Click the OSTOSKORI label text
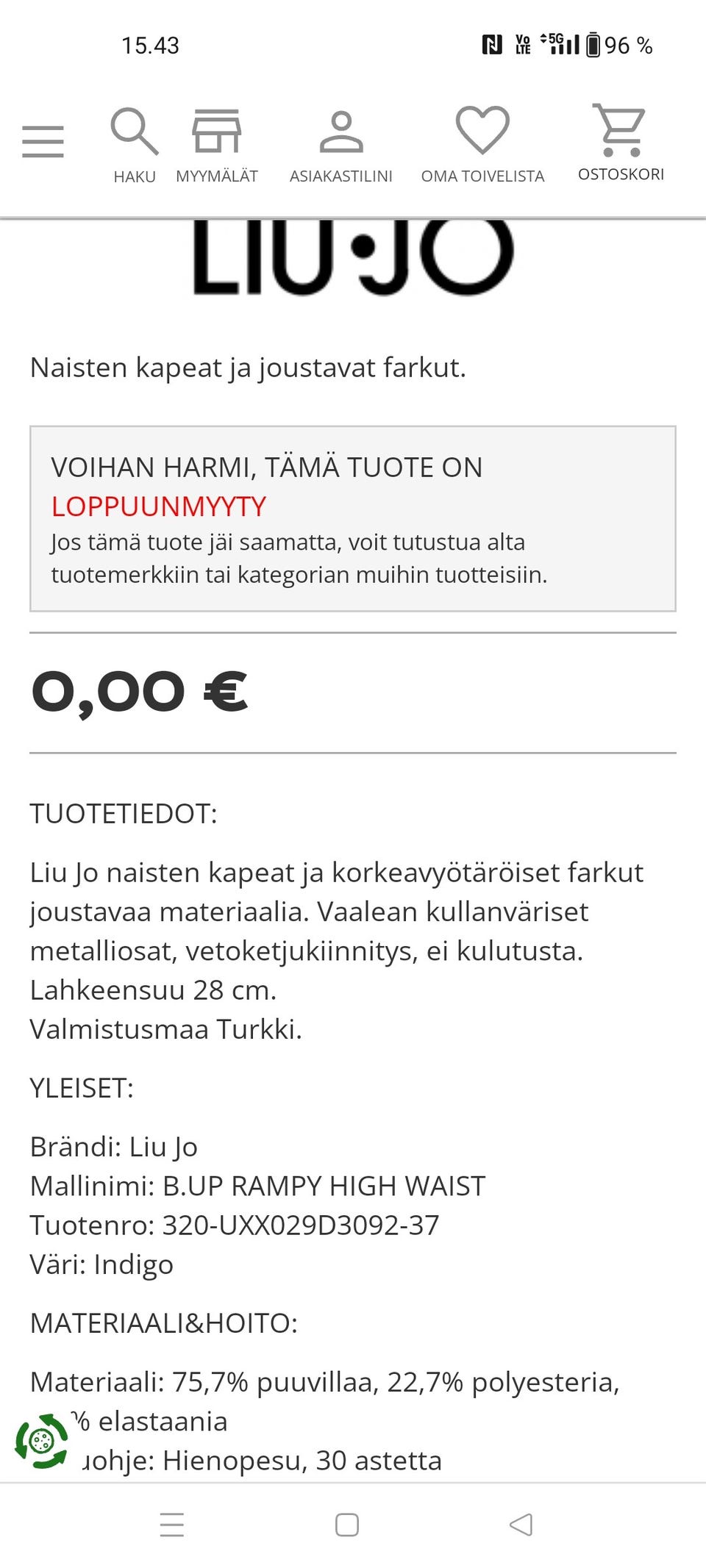This screenshot has height=1568, width=706. [621, 175]
